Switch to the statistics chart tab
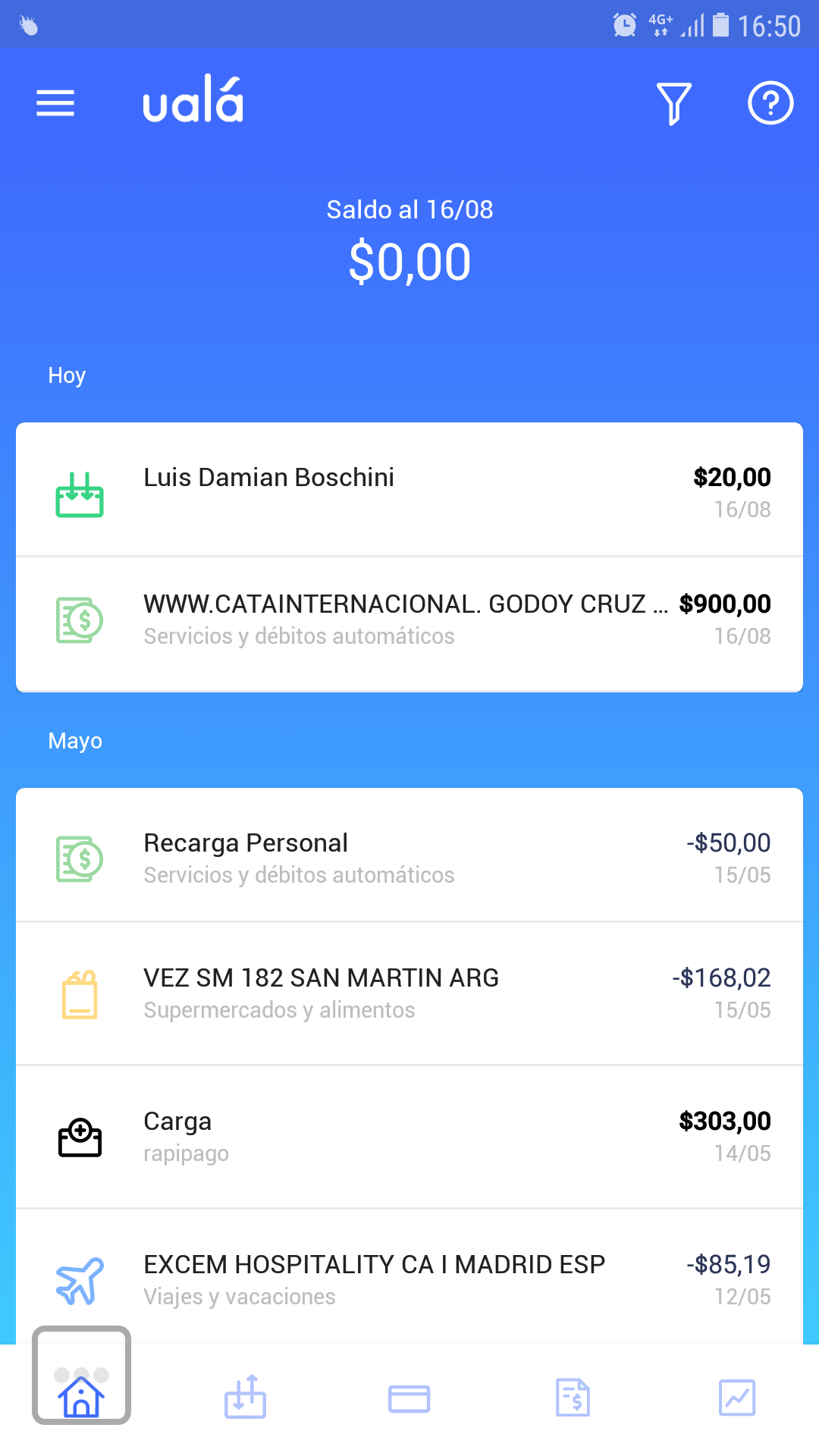The height and width of the screenshot is (1456, 819). coord(737,1397)
